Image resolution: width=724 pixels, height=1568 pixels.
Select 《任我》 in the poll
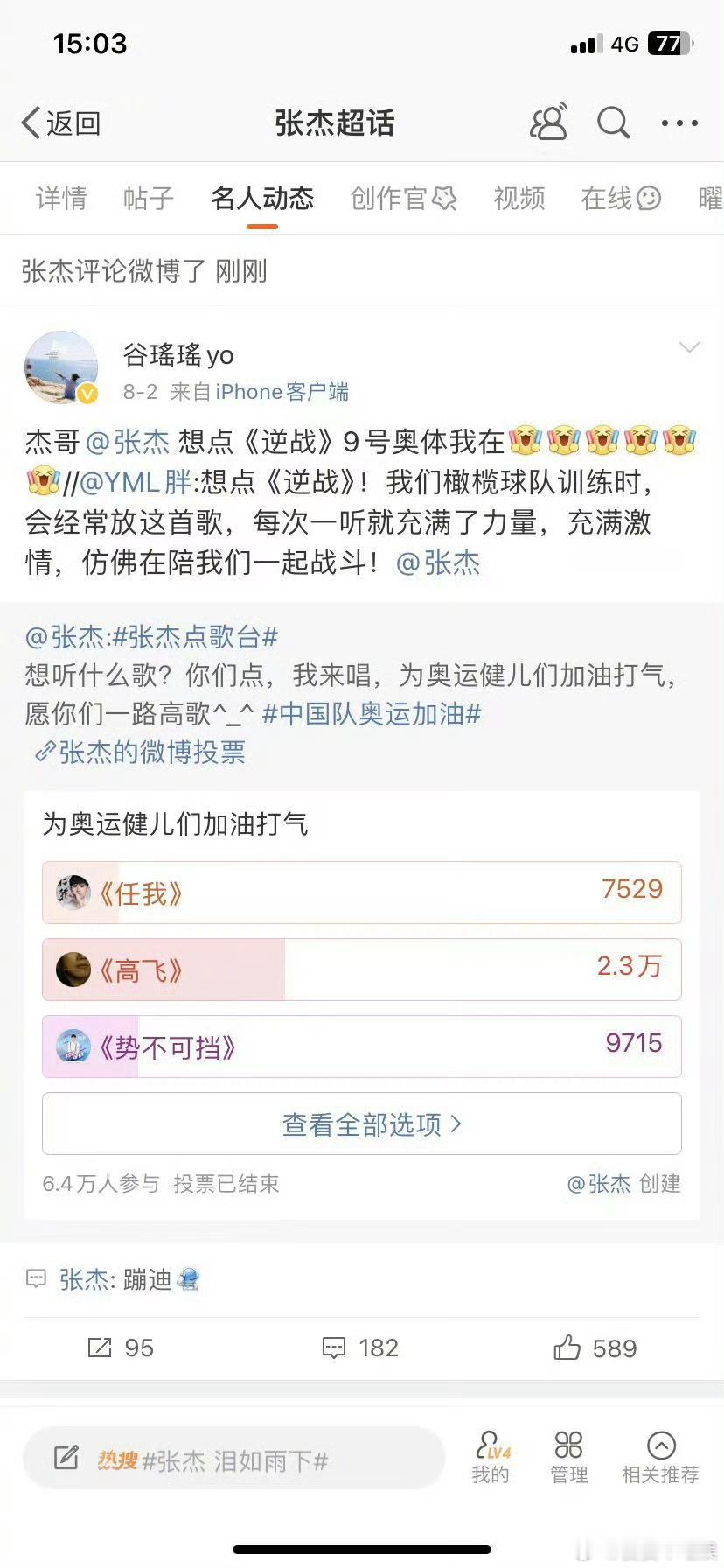pos(361,892)
